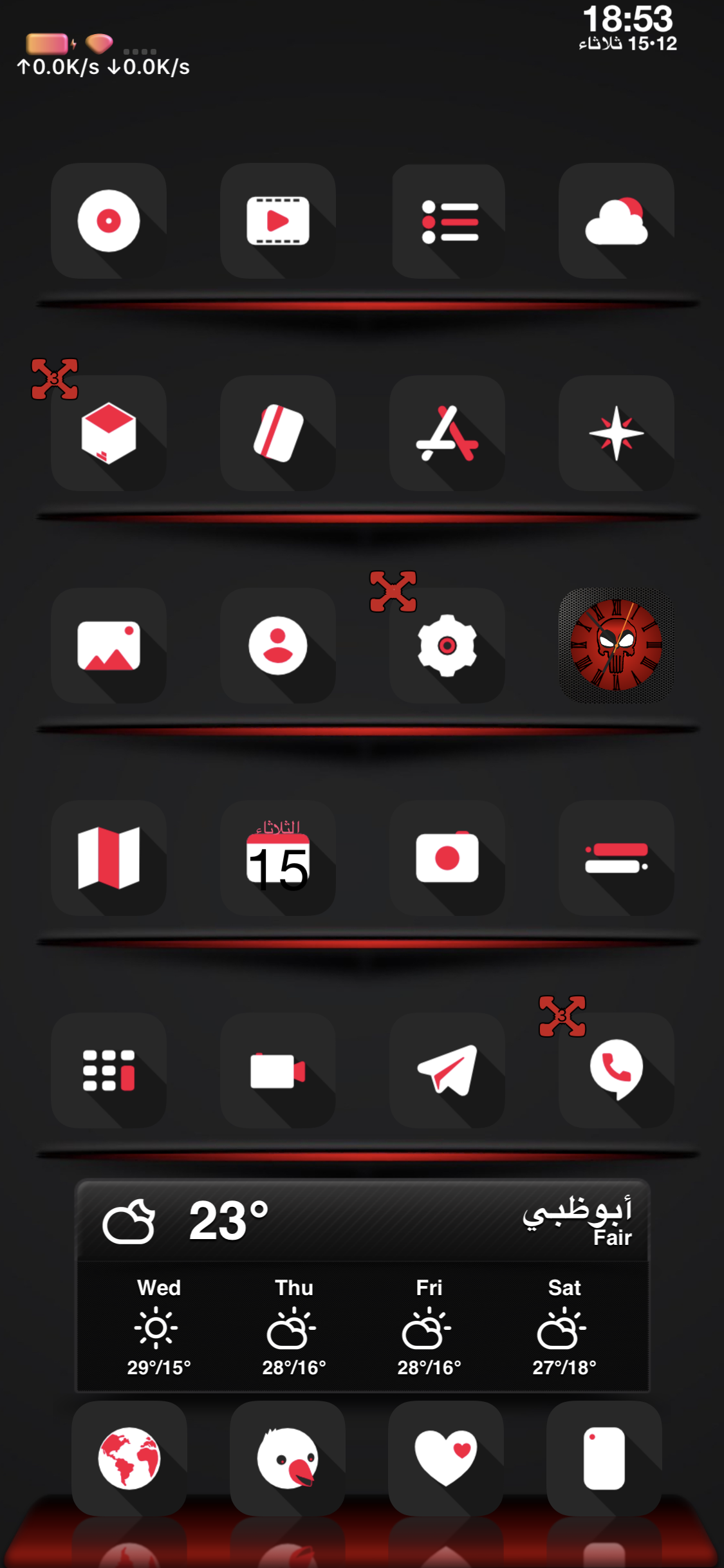This screenshot has width=724, height=1568.
Task: Open the Contacts app
Action: tap(278, 646)
